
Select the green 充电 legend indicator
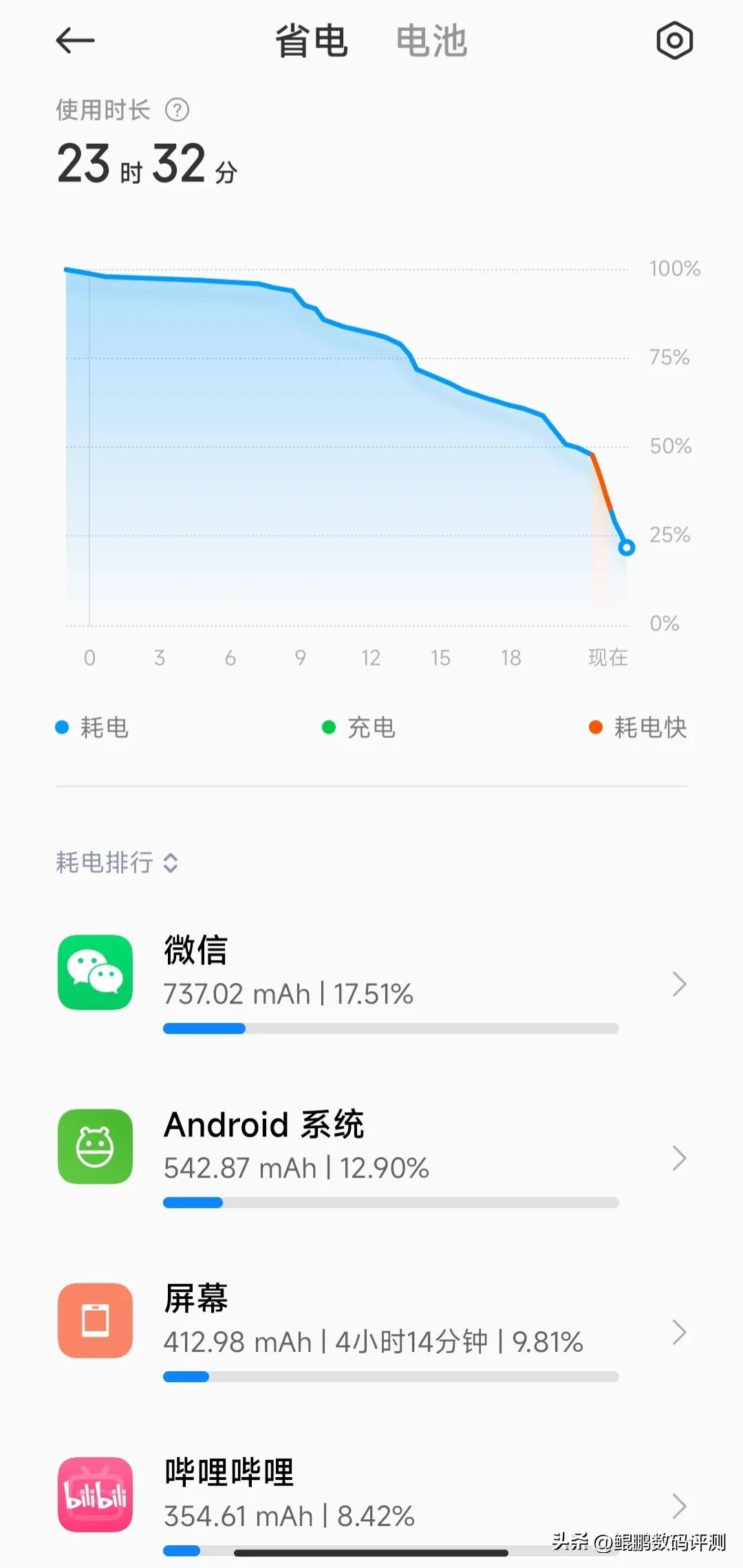coord(328,728)
